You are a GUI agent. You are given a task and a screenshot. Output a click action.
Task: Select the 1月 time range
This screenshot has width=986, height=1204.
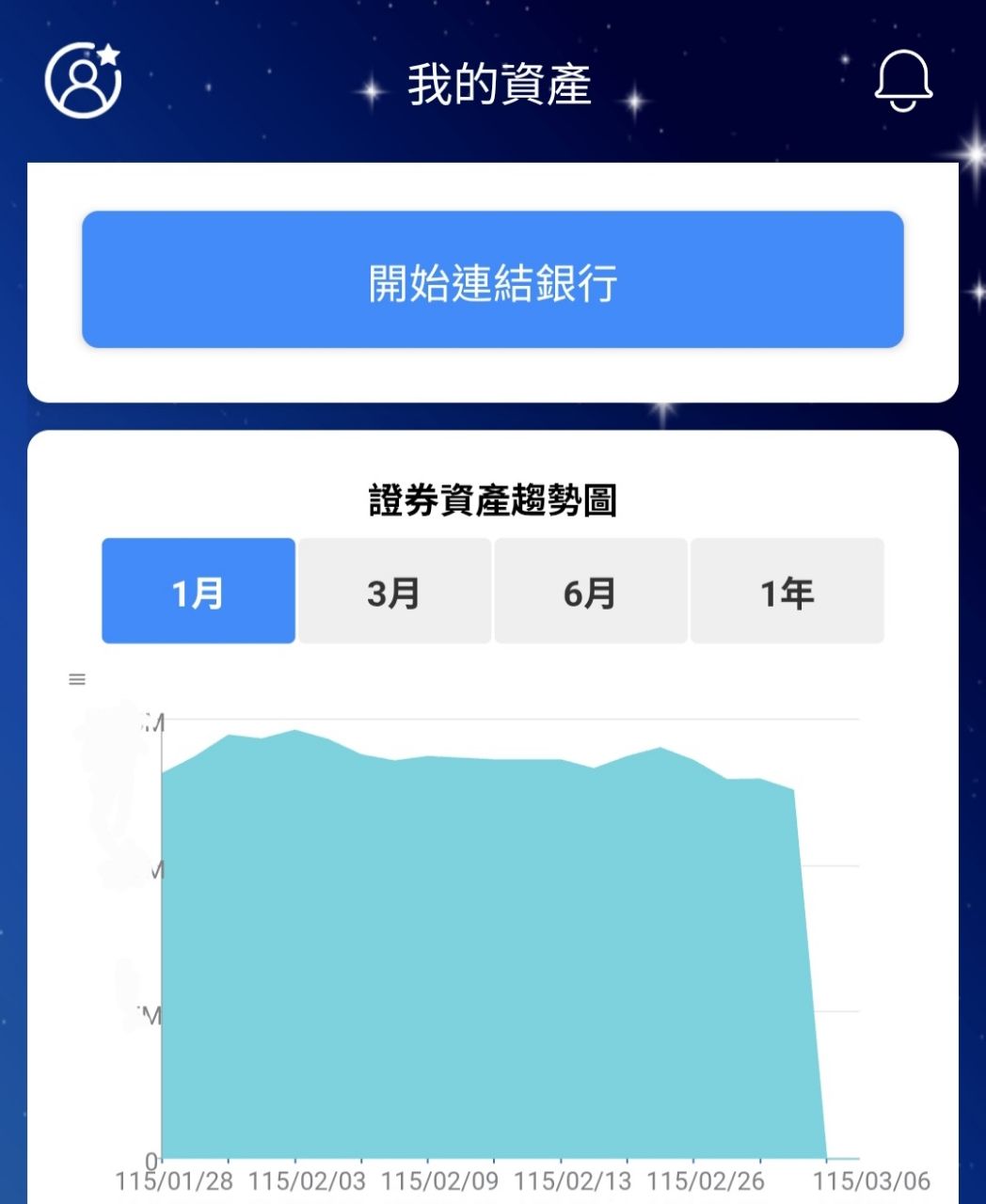coord(198,591)
